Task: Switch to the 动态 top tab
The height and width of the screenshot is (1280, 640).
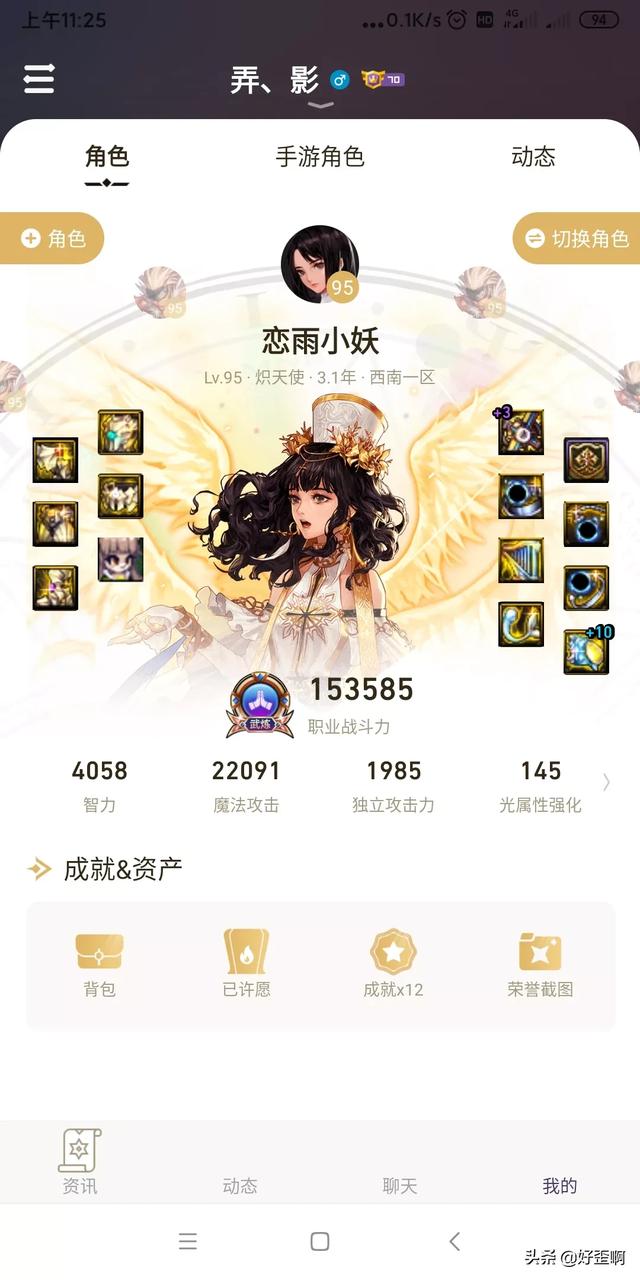Action: tap(533, 157)
